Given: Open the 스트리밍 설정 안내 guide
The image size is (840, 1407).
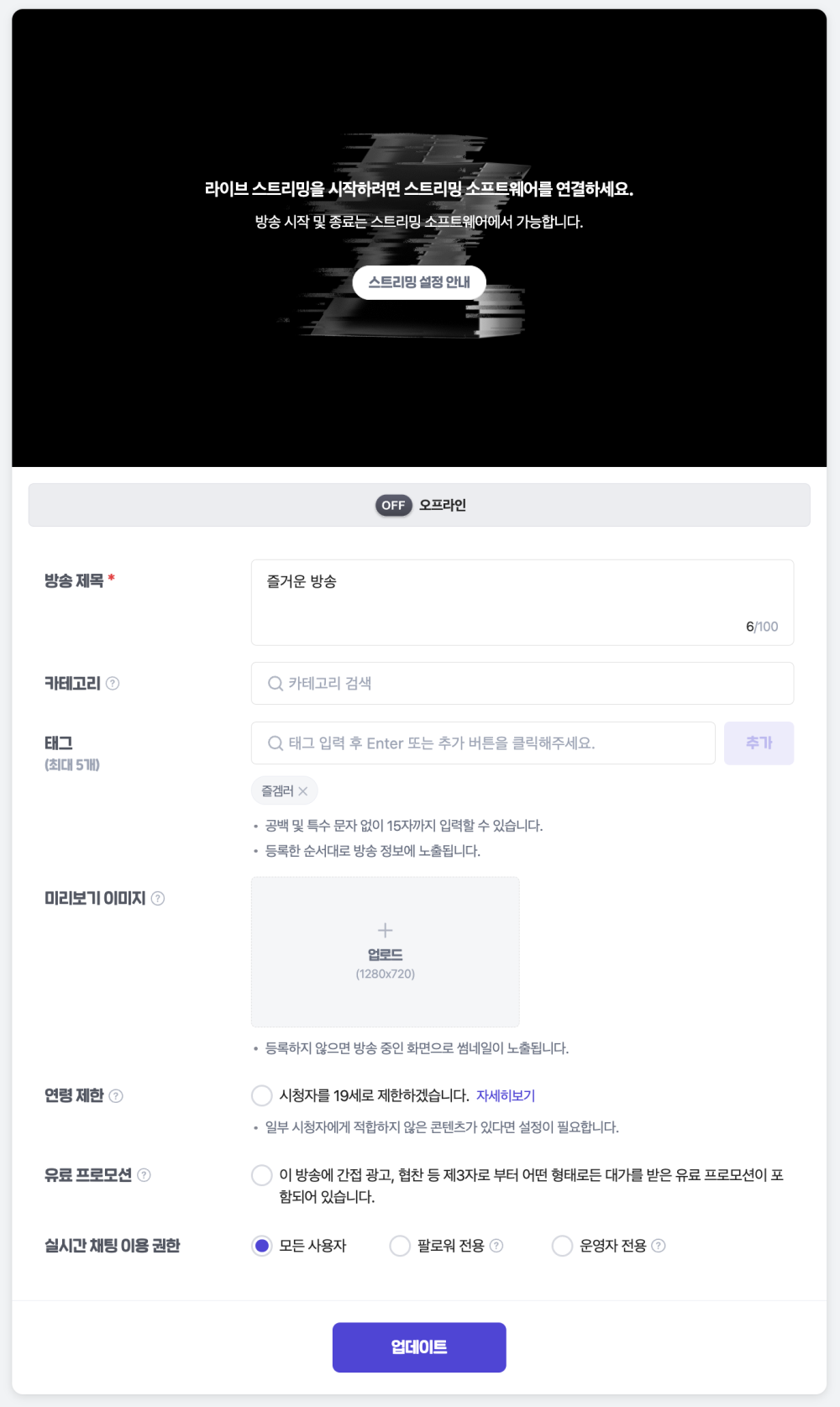Looking at the screenshot, I should (x=418, y=282).
